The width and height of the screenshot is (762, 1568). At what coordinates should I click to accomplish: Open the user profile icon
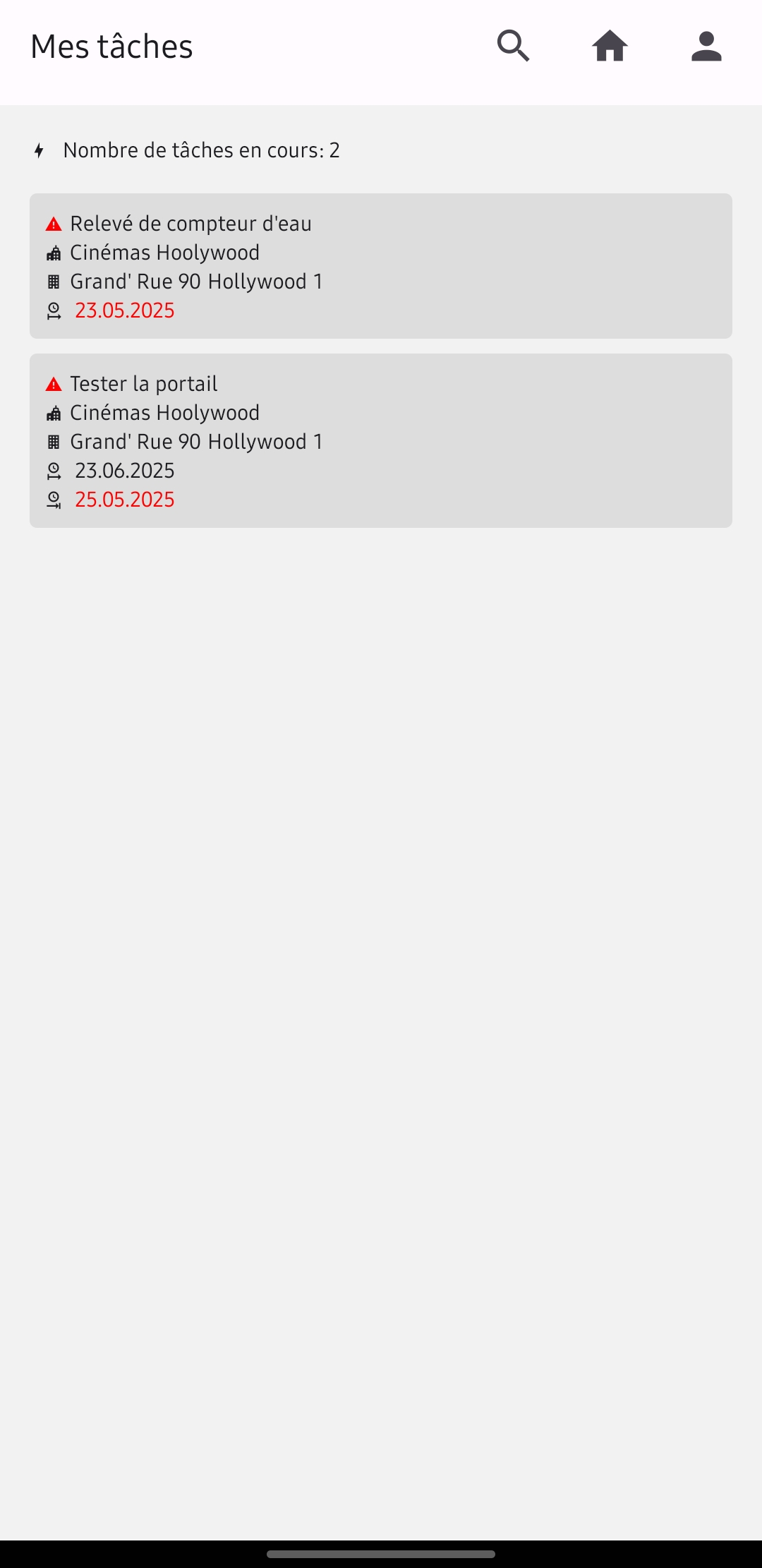click(706, 47)
